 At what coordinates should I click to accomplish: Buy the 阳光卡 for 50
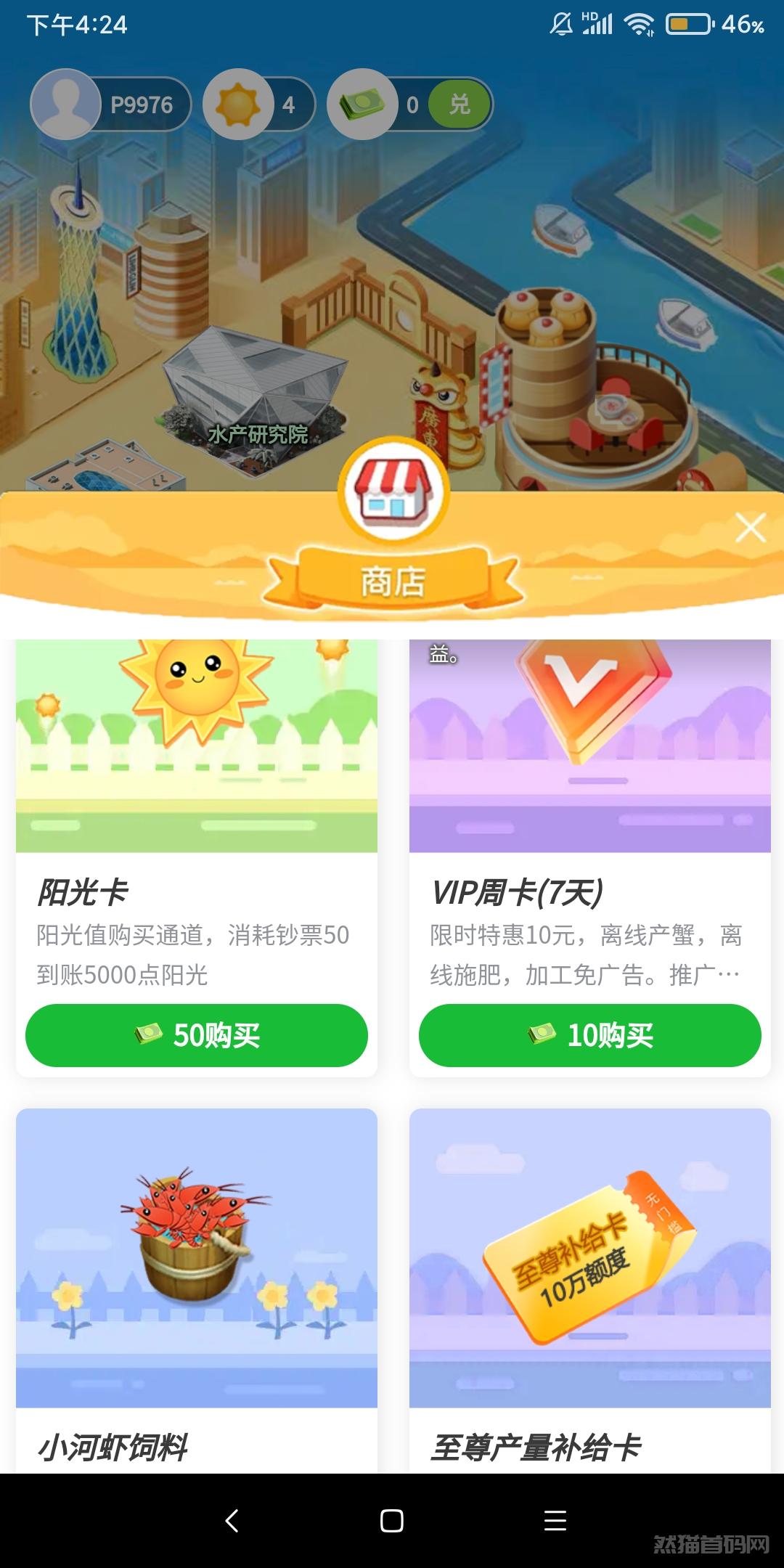[x=197, y=1035]
